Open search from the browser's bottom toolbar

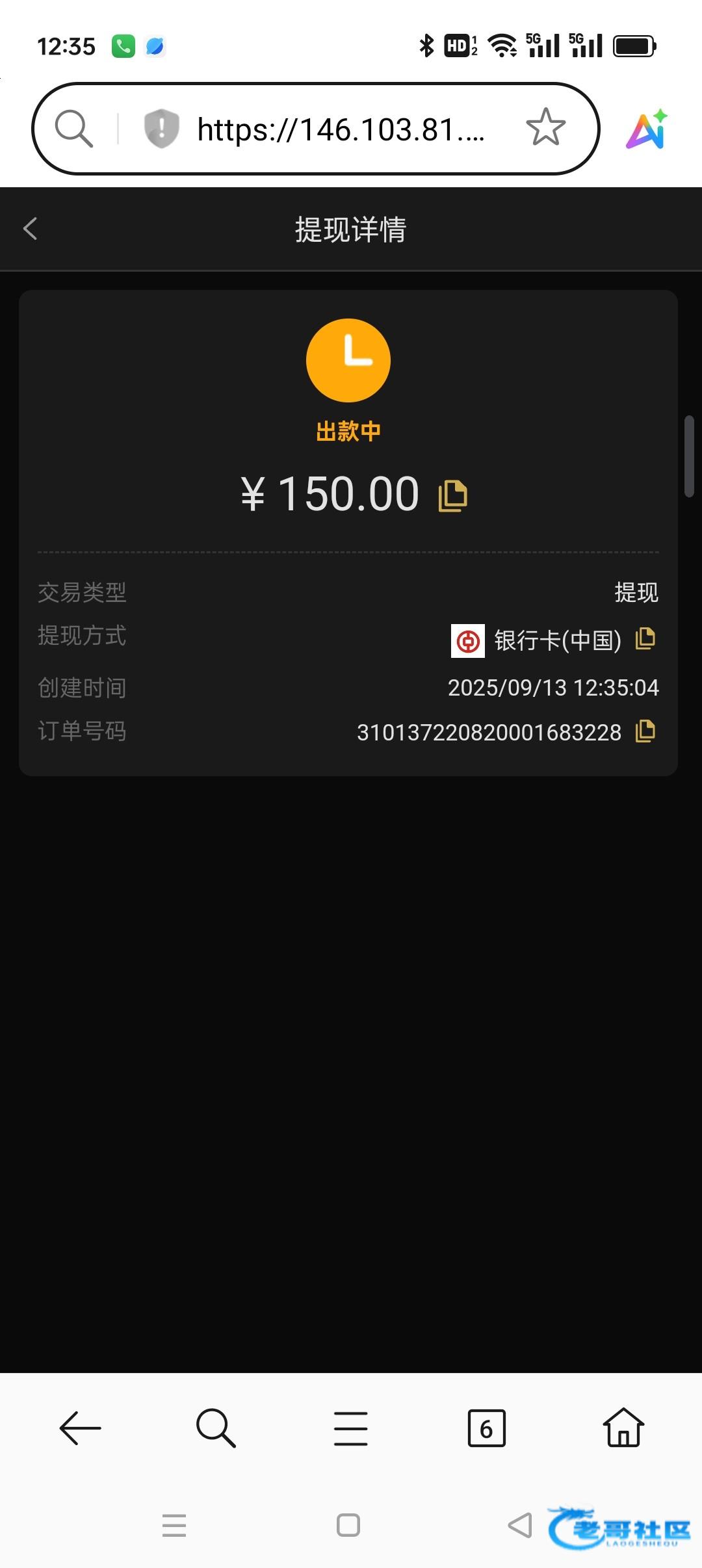215,1428
